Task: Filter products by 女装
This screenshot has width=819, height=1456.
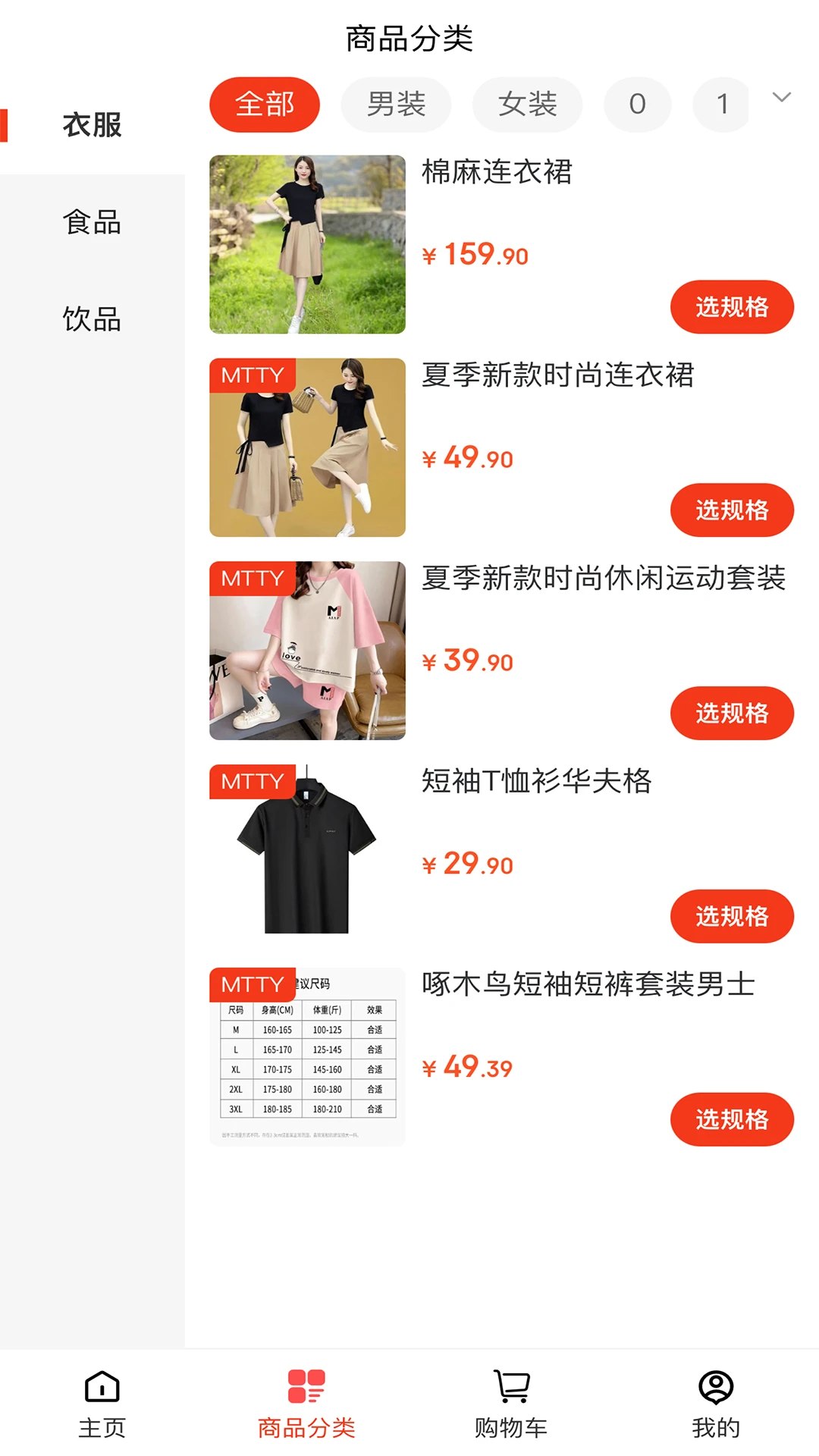Action: [527, 105]
